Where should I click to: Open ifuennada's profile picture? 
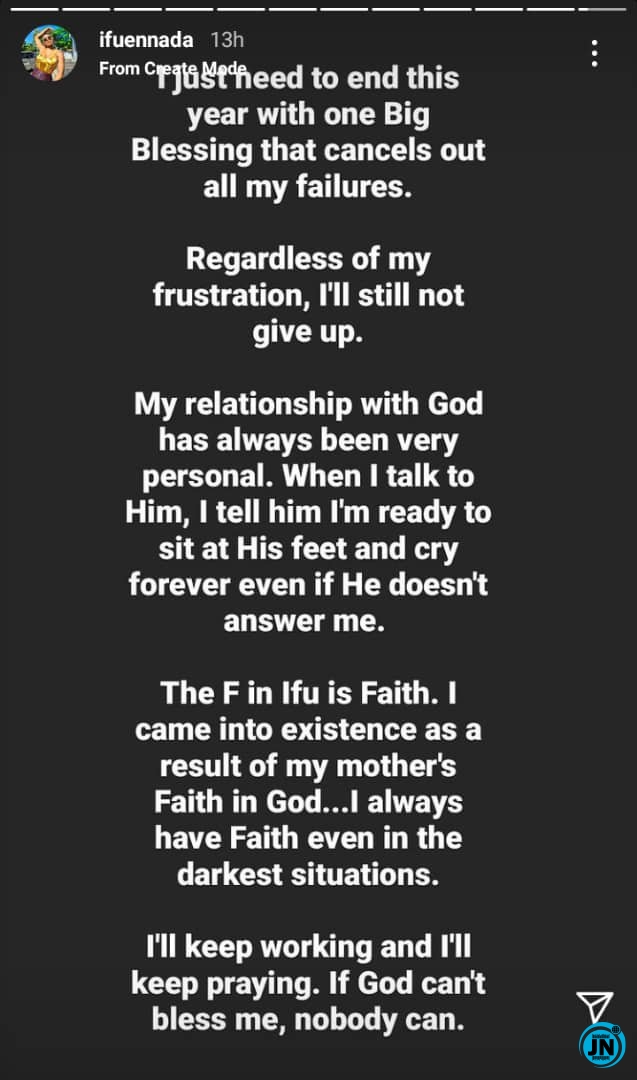click(49, 53)
